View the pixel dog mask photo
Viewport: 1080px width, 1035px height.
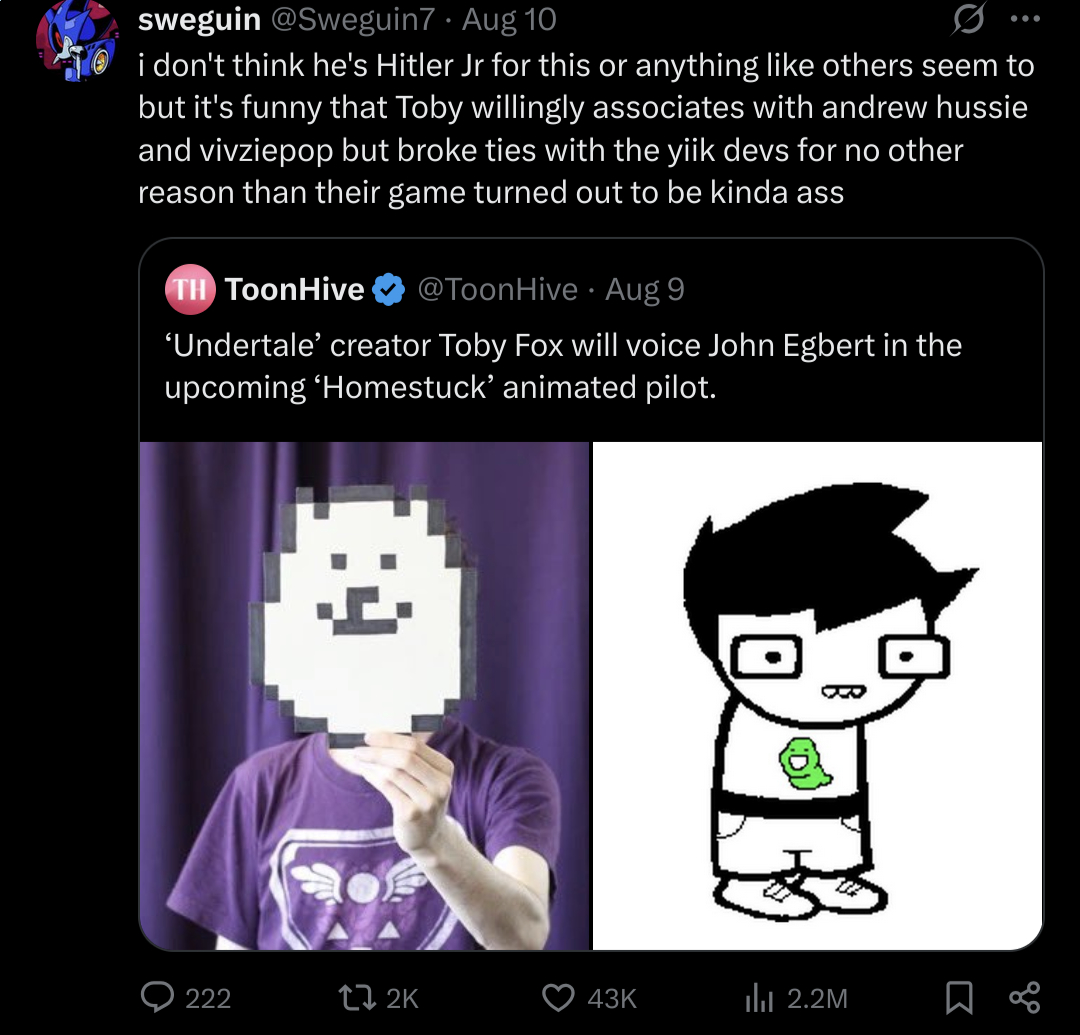point(364,695)
